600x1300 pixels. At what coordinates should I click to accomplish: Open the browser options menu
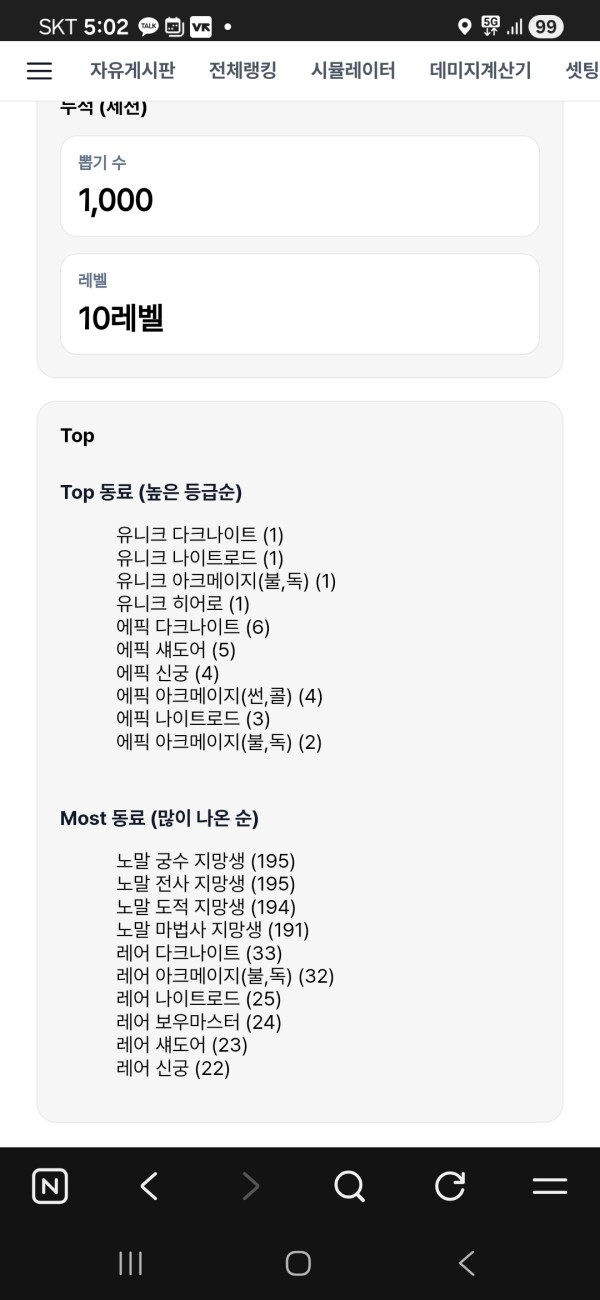549,1186
